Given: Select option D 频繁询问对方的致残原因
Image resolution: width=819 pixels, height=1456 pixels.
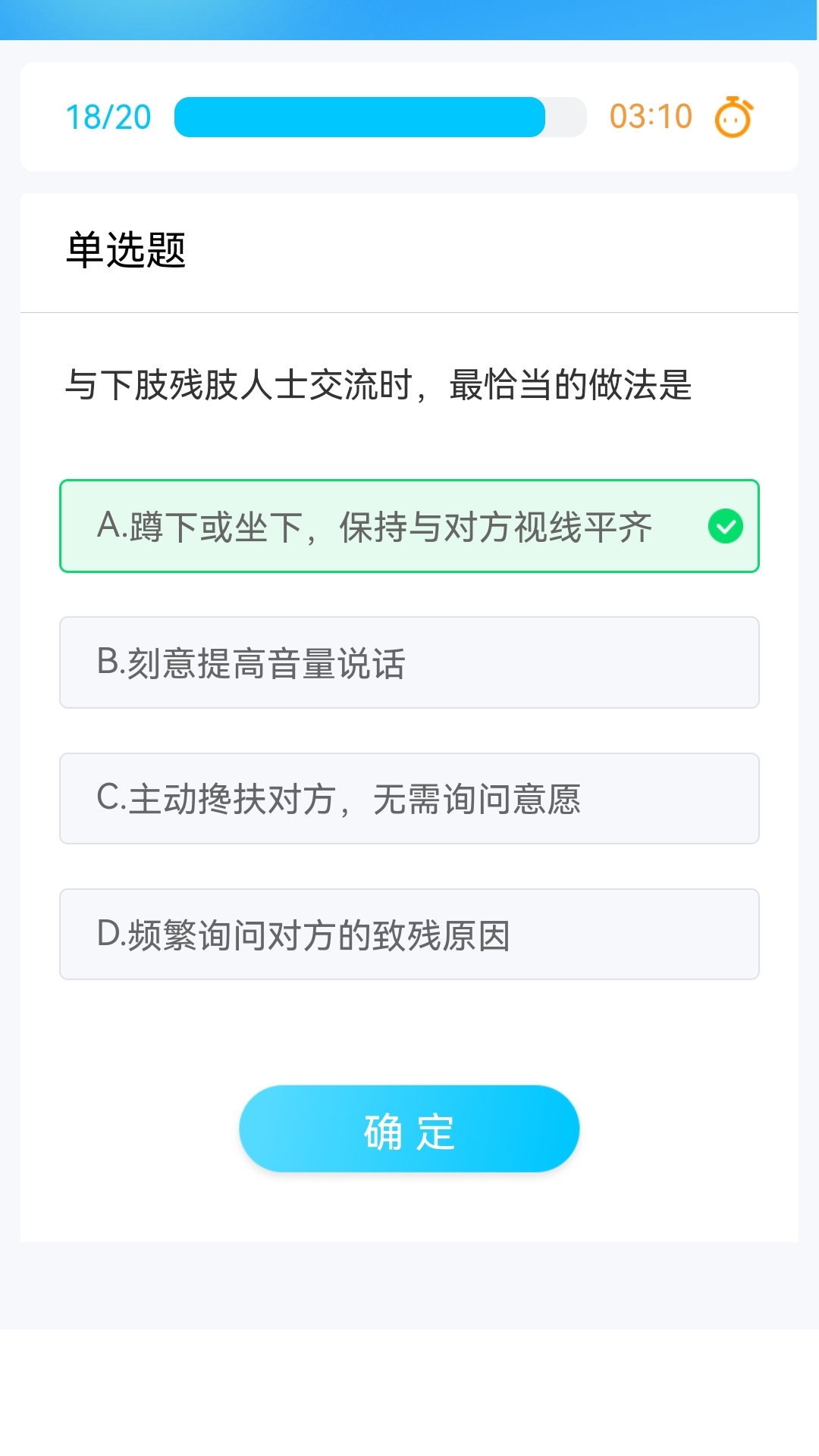Looking at the screenshot, I should coord(409,934).
